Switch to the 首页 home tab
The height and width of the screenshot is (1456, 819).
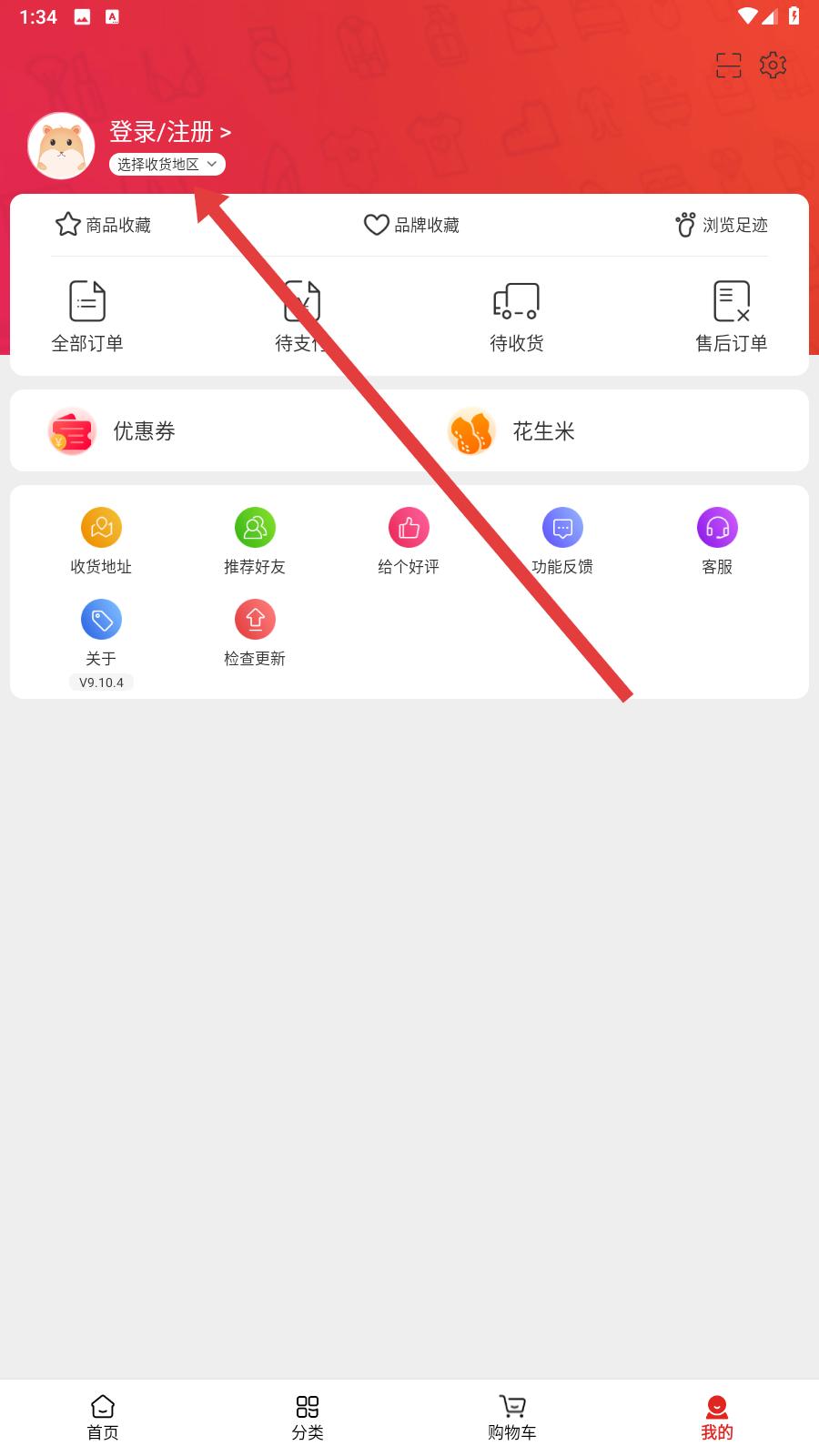coord(103,1418)
